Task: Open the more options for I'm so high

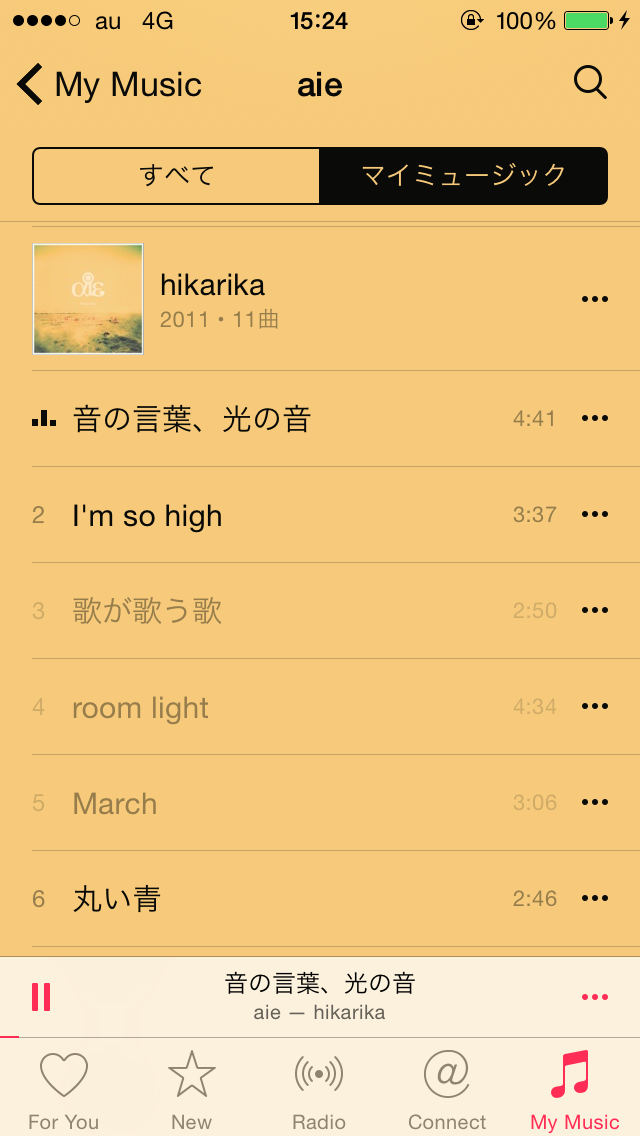Action: (594, 514)
